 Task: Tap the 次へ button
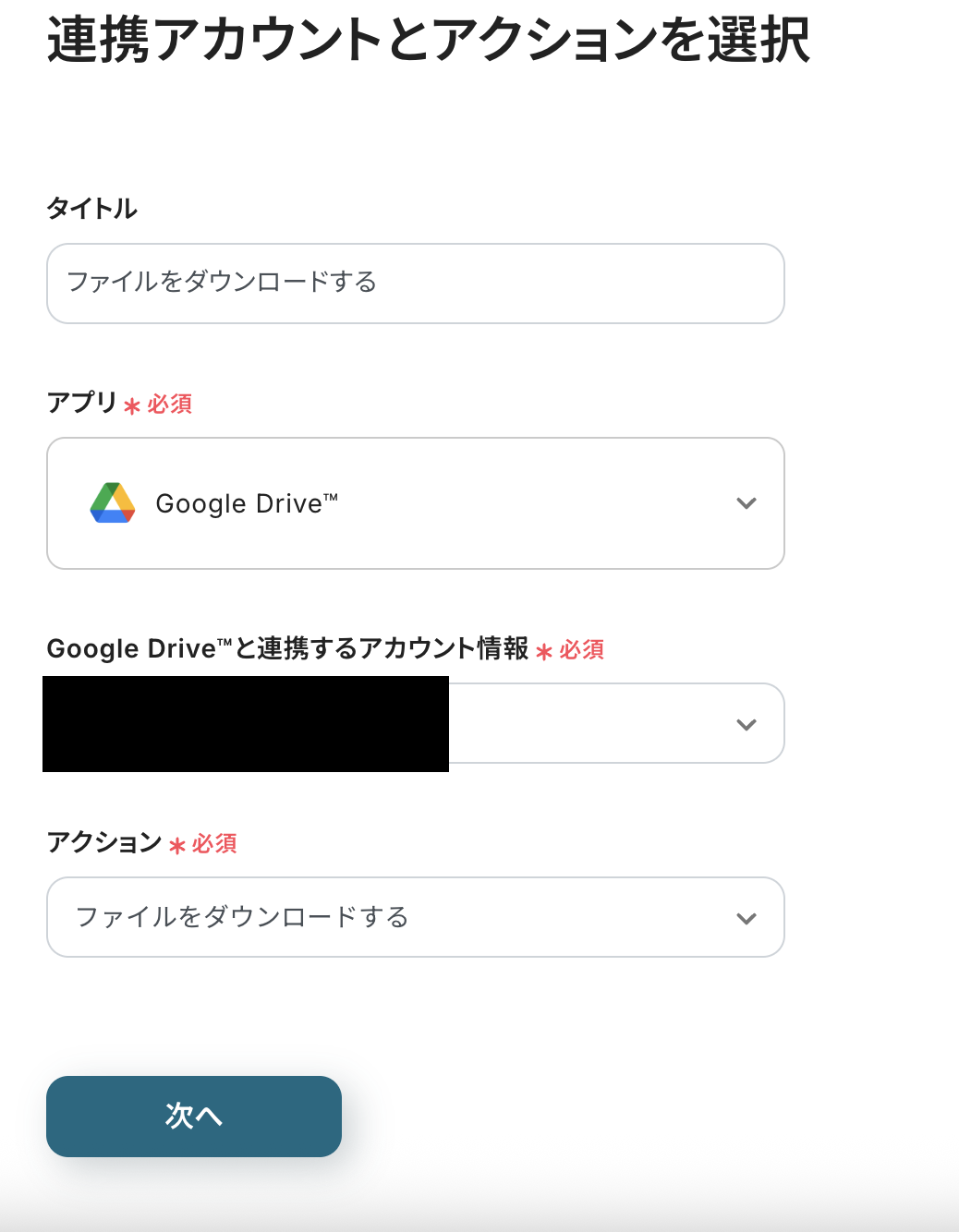pos(194,1116)
